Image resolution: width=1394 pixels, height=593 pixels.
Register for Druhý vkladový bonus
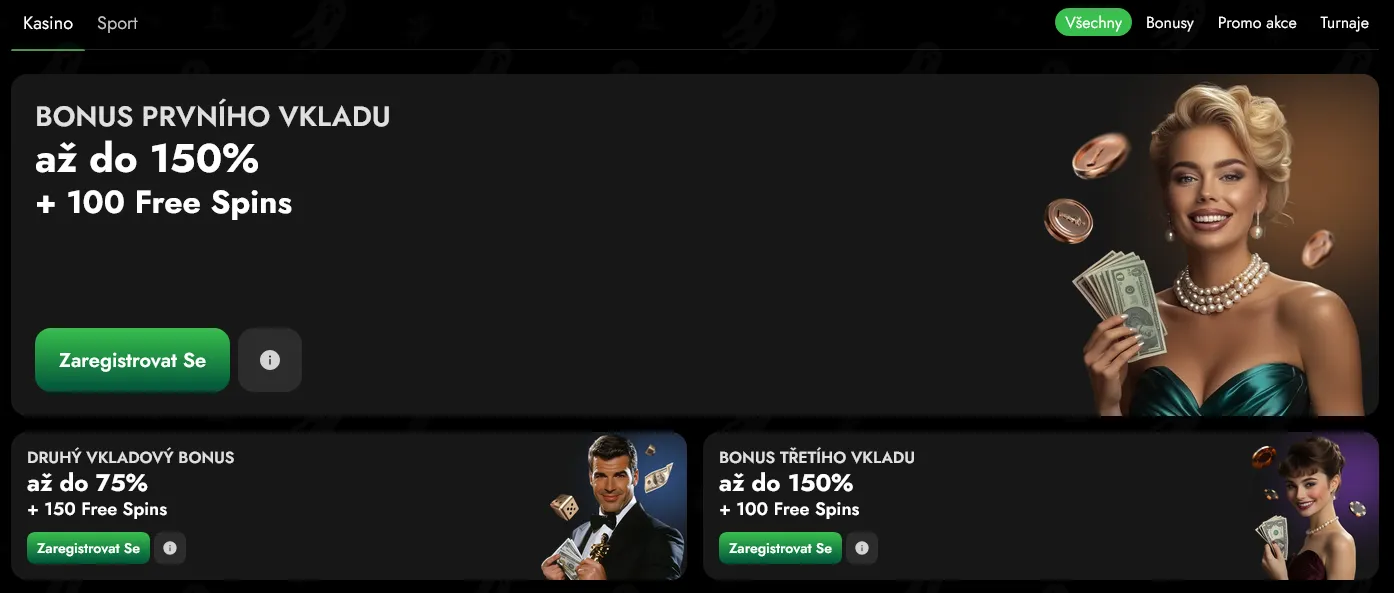pos(88,548)
